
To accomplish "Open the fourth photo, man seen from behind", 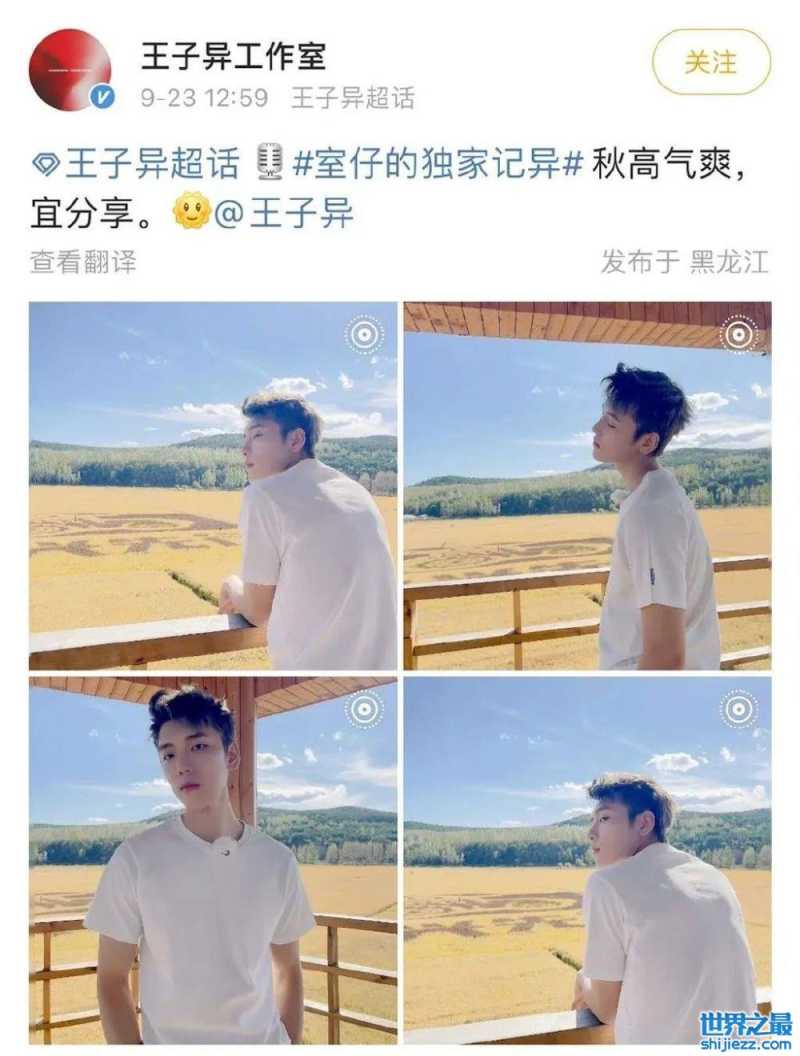I will click(x=587, y=861).
